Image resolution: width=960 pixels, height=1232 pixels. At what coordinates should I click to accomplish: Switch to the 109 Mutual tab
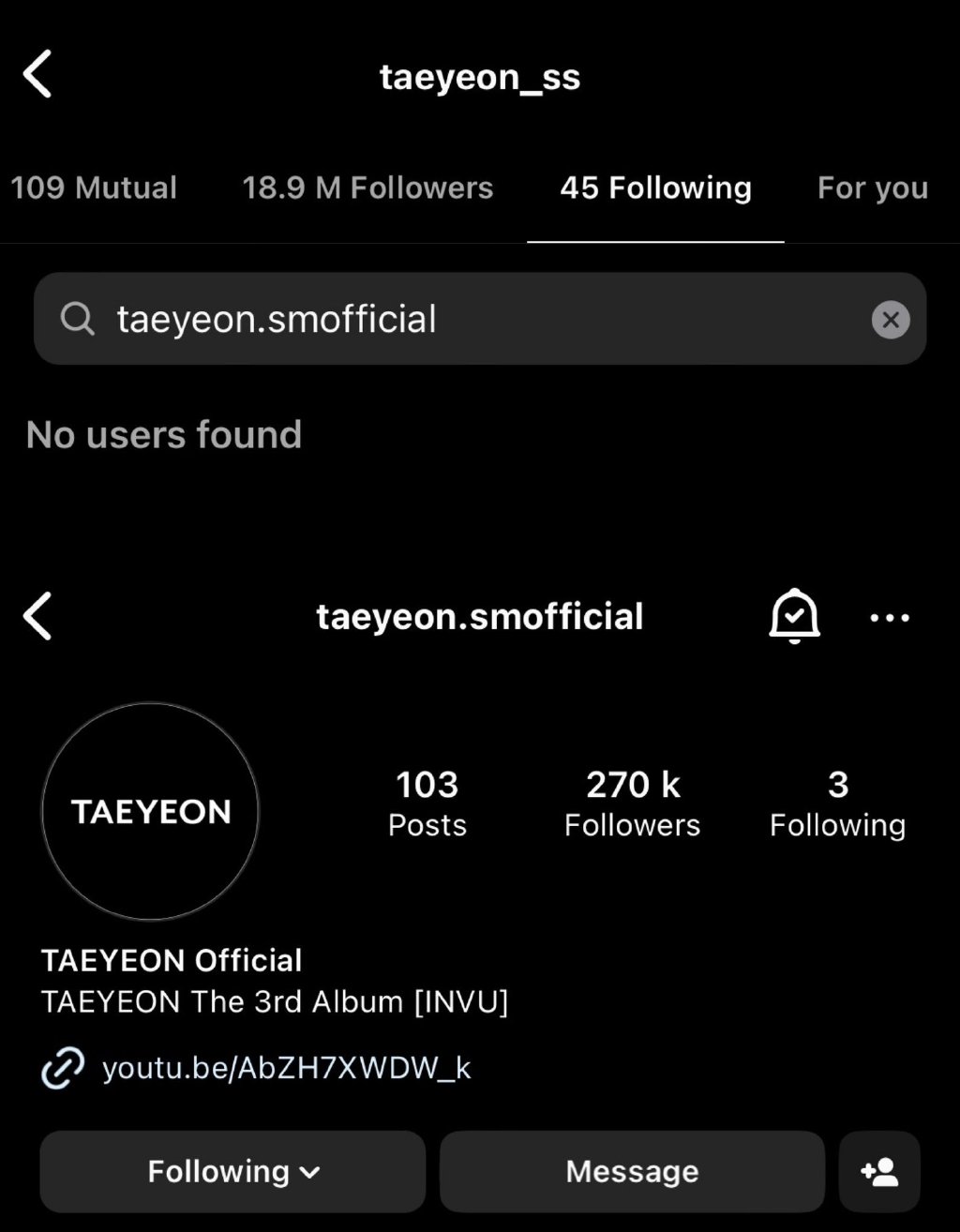coord(94,188)
